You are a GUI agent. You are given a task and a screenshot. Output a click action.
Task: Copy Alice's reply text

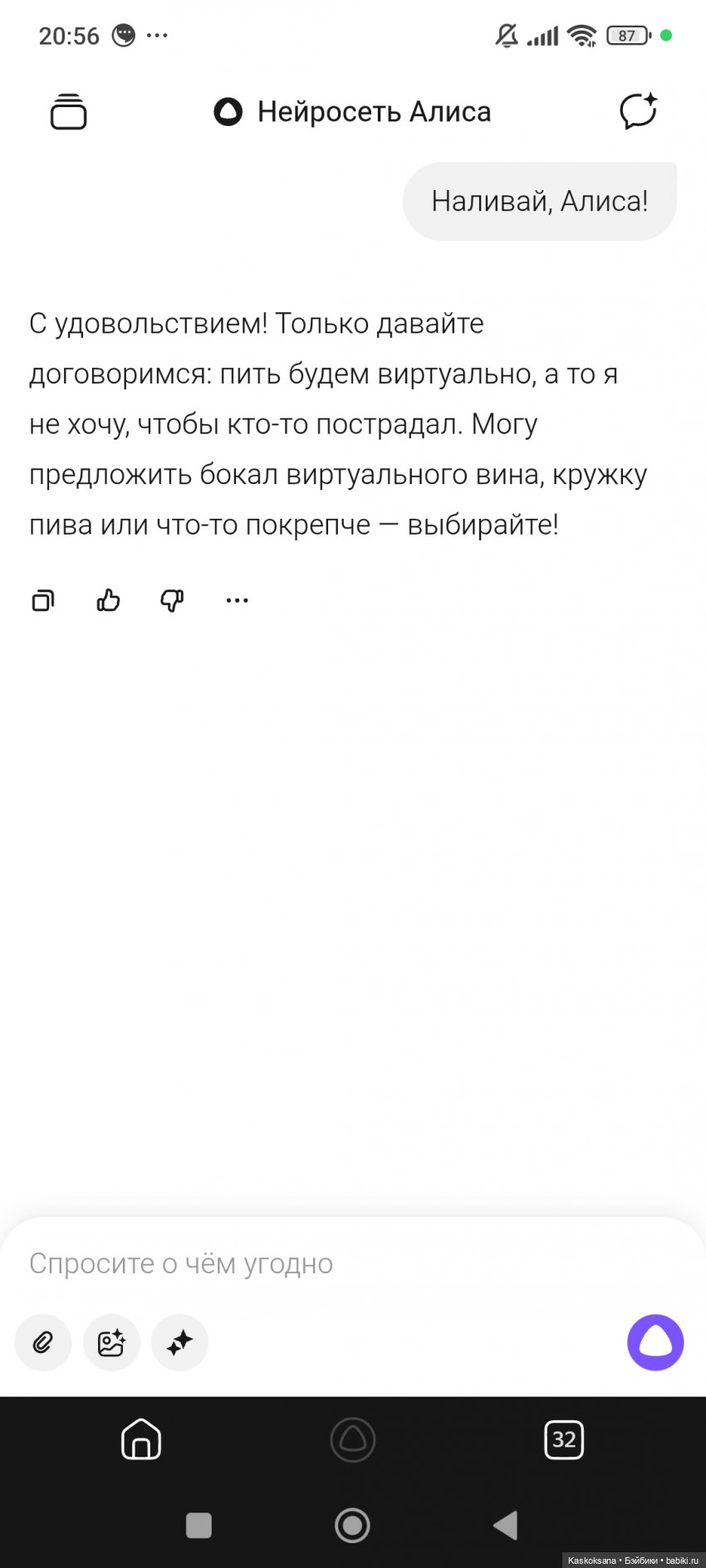[x=43, y=600]
